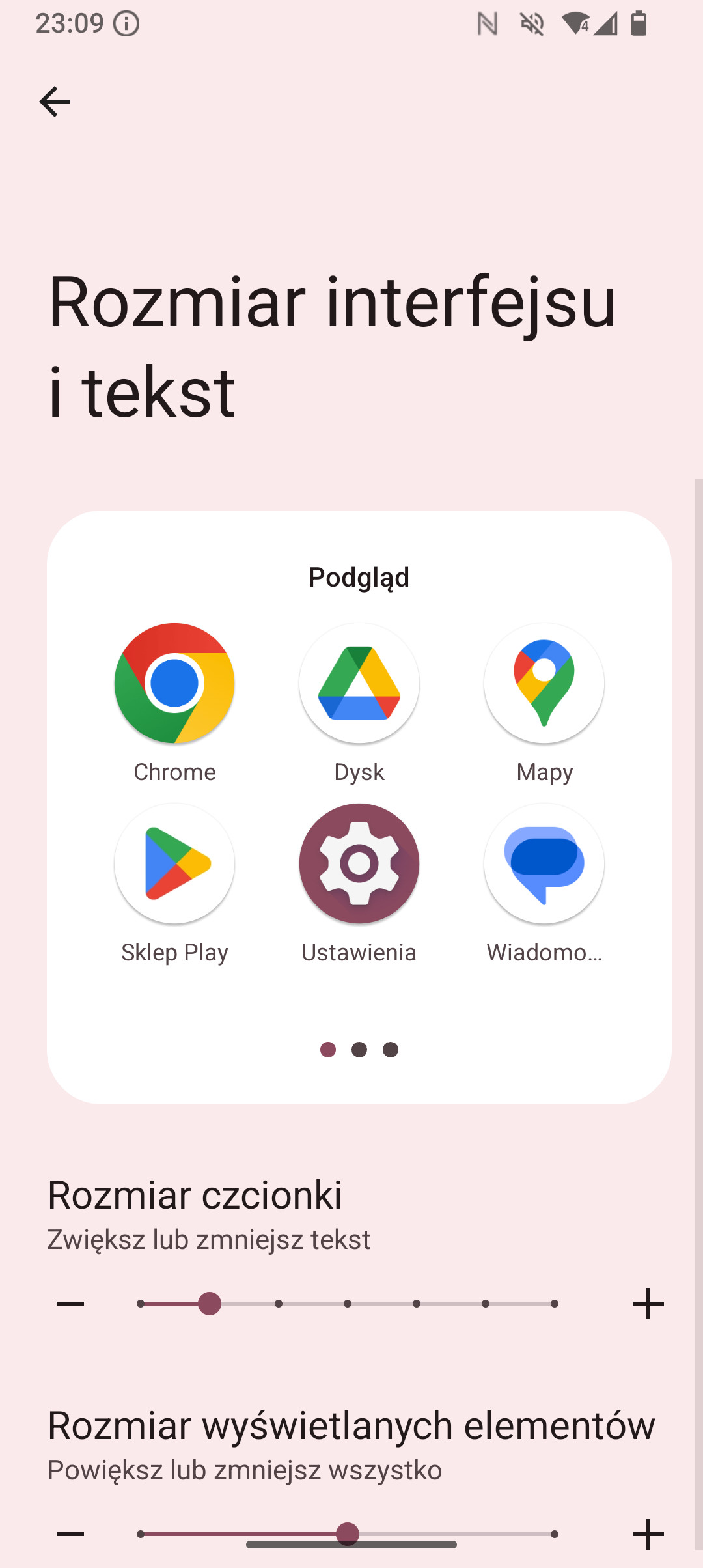Select the second preview page dot

click(x=359, y=1050)
